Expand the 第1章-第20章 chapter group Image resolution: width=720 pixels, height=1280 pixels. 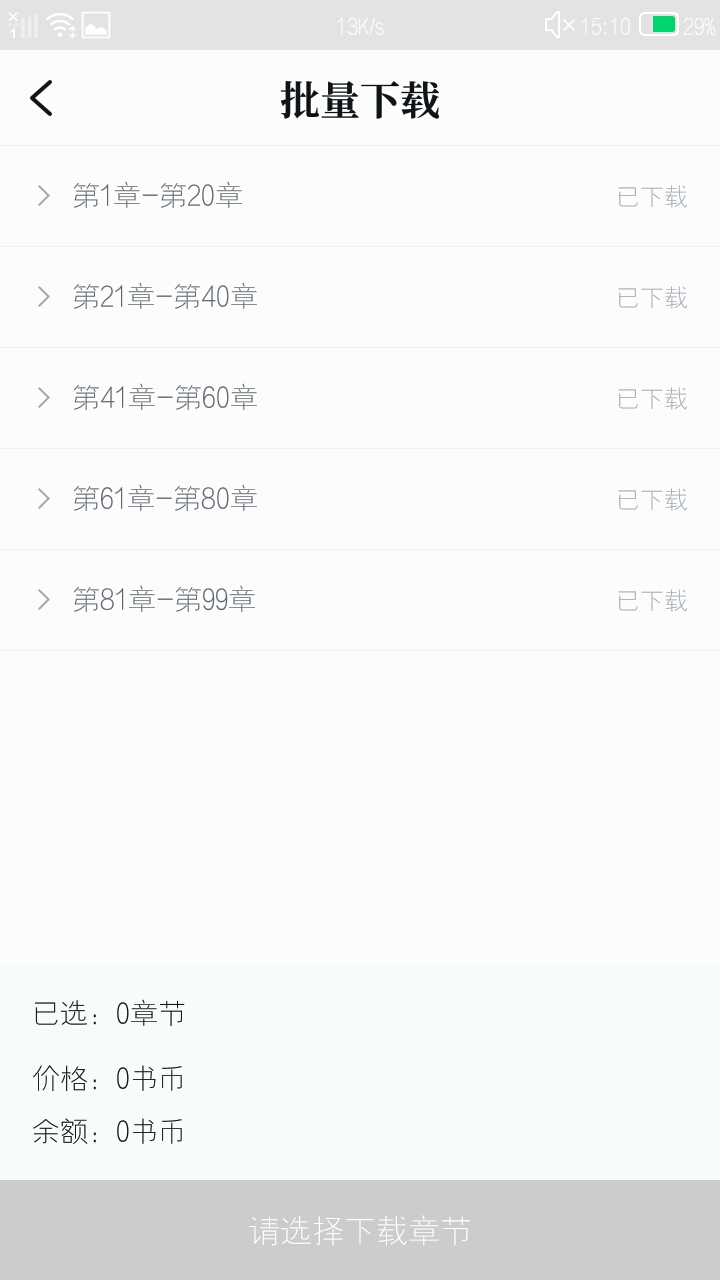(360, 196)
